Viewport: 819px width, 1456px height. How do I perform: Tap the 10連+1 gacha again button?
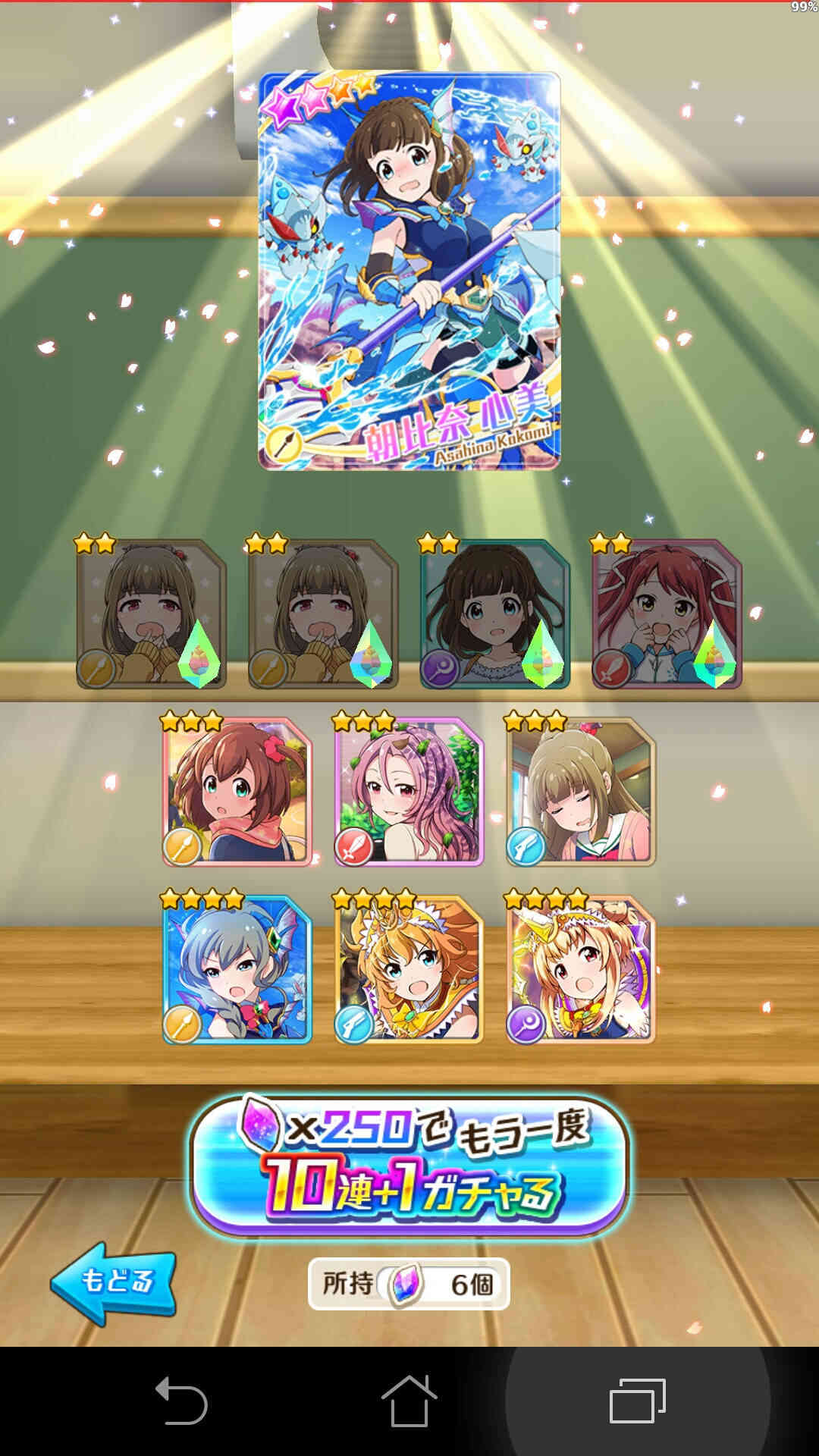tap(409, 1166)
